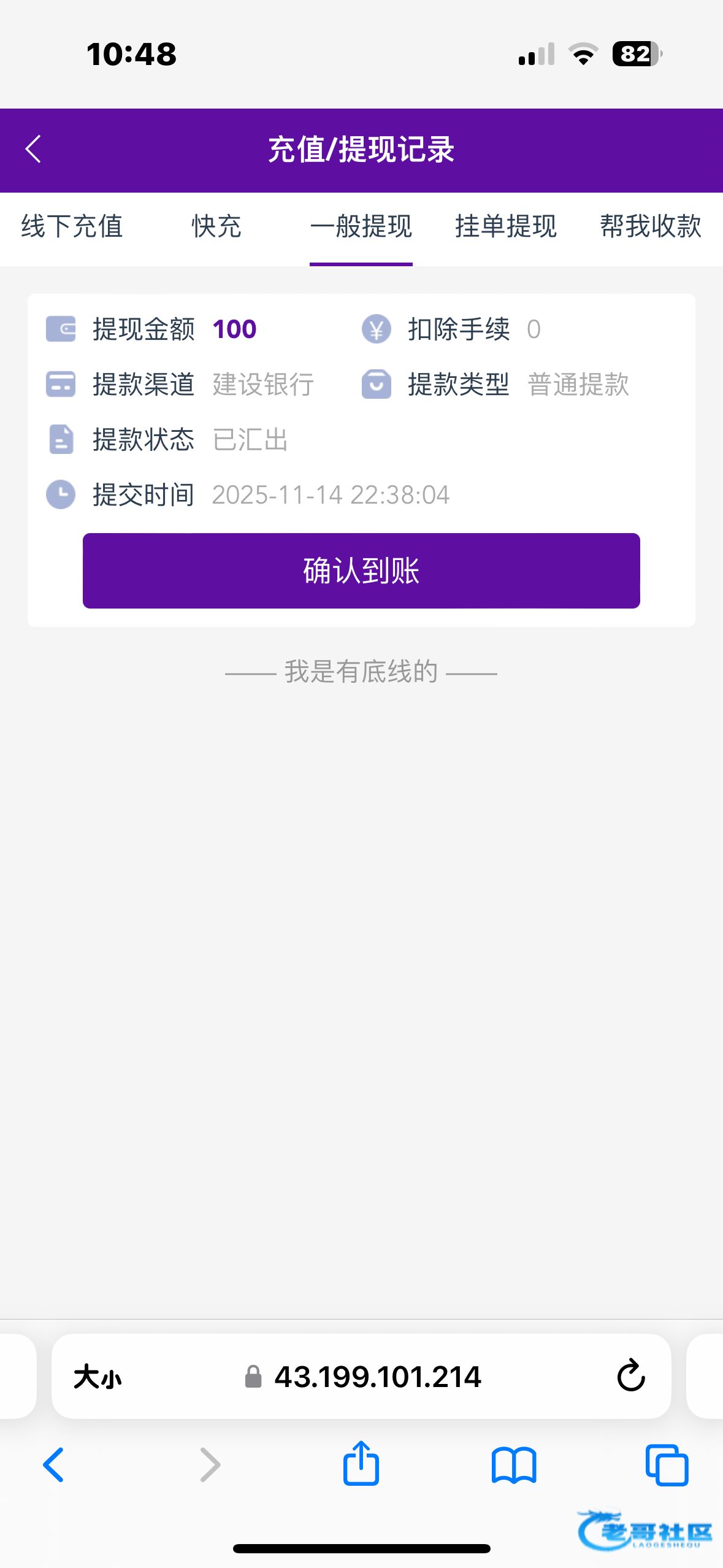The height and width of the screenshot is (1568, 723).
Task: Select the 一般提现 tab
Action: [x=361, y=226]
